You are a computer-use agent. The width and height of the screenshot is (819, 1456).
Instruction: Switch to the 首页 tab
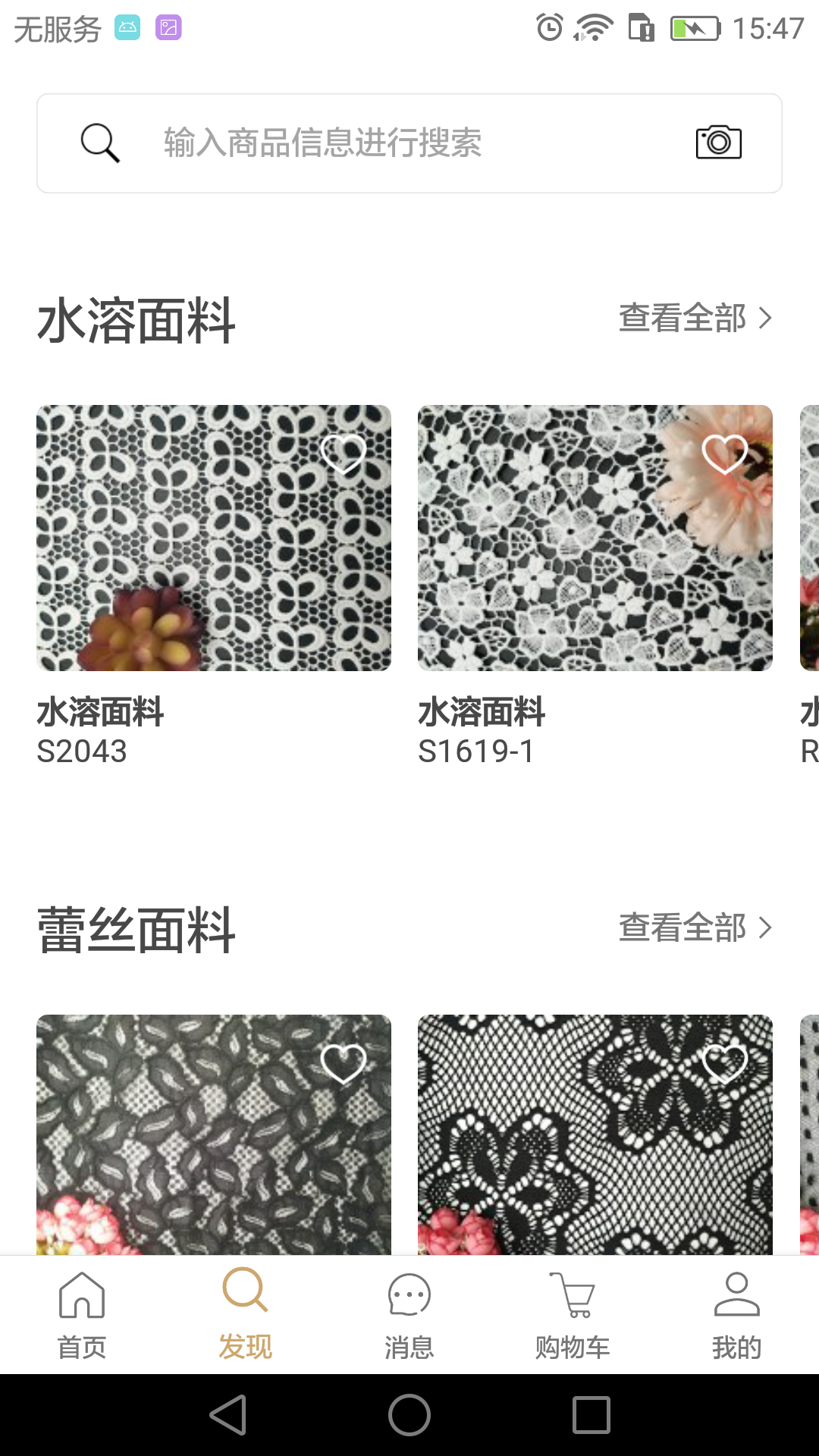pos(82,1315)
